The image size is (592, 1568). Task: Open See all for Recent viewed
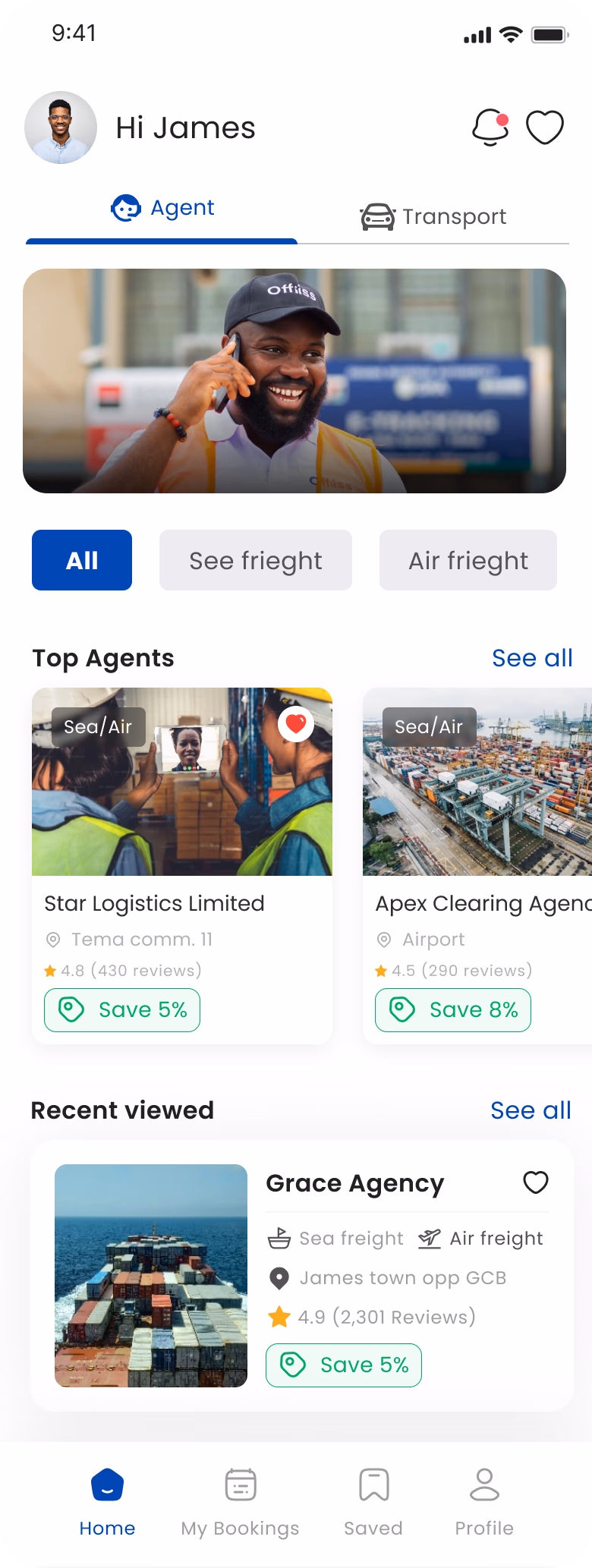click(x=531, y=1110)
